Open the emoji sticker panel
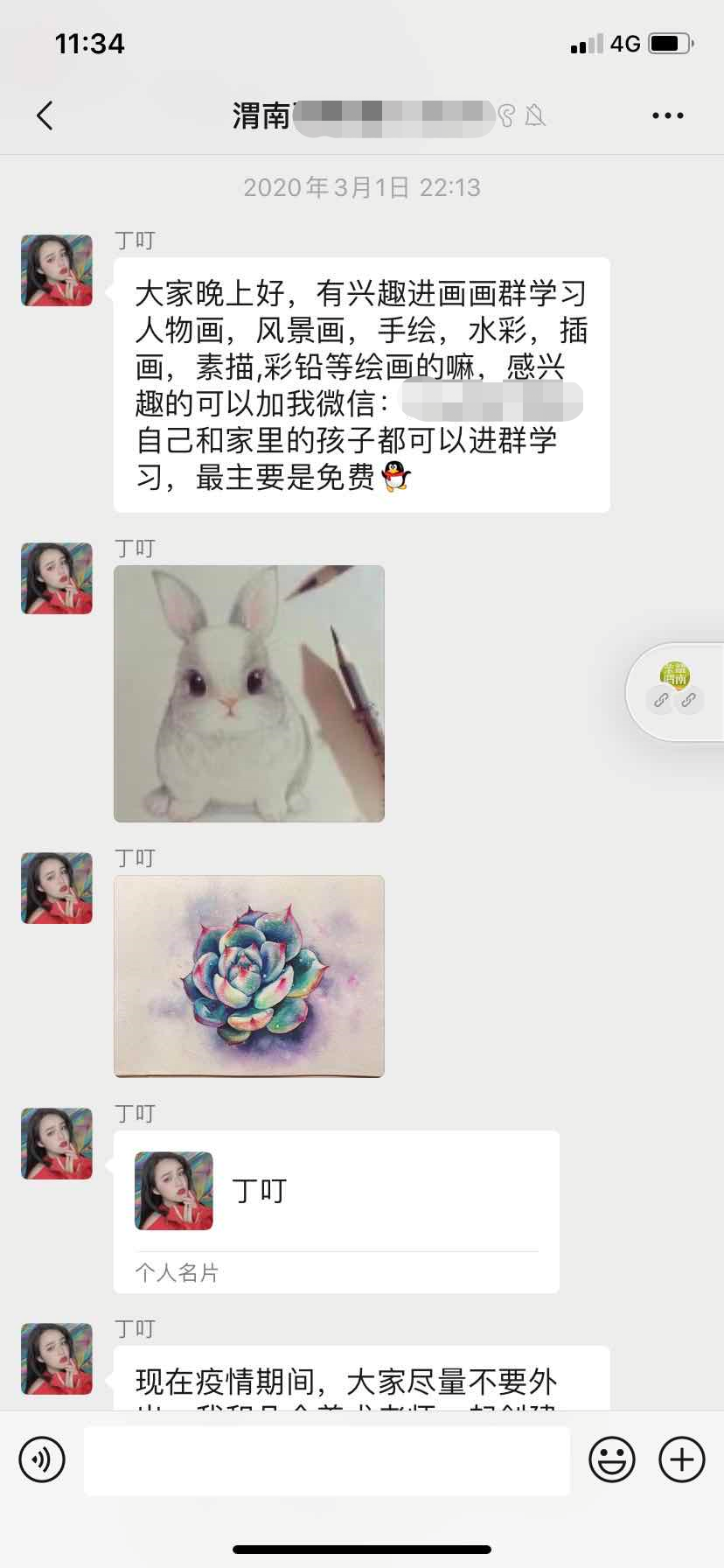724x1568 pixels. pyautogui.click(x=611, y=1459)
